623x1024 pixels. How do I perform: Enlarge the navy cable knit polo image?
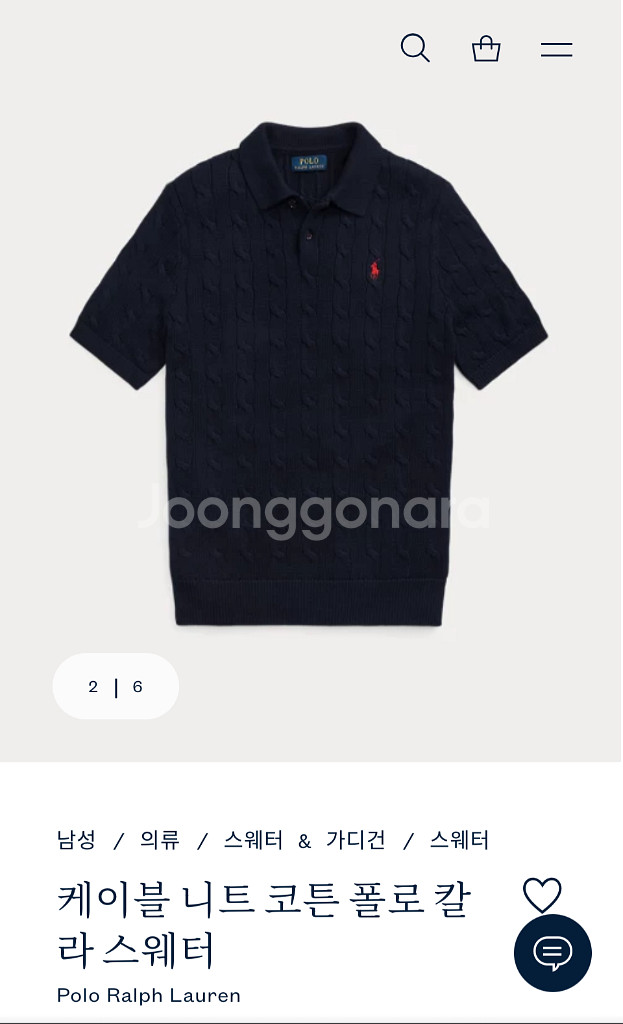pyautogui.click(x=309, y=375)
